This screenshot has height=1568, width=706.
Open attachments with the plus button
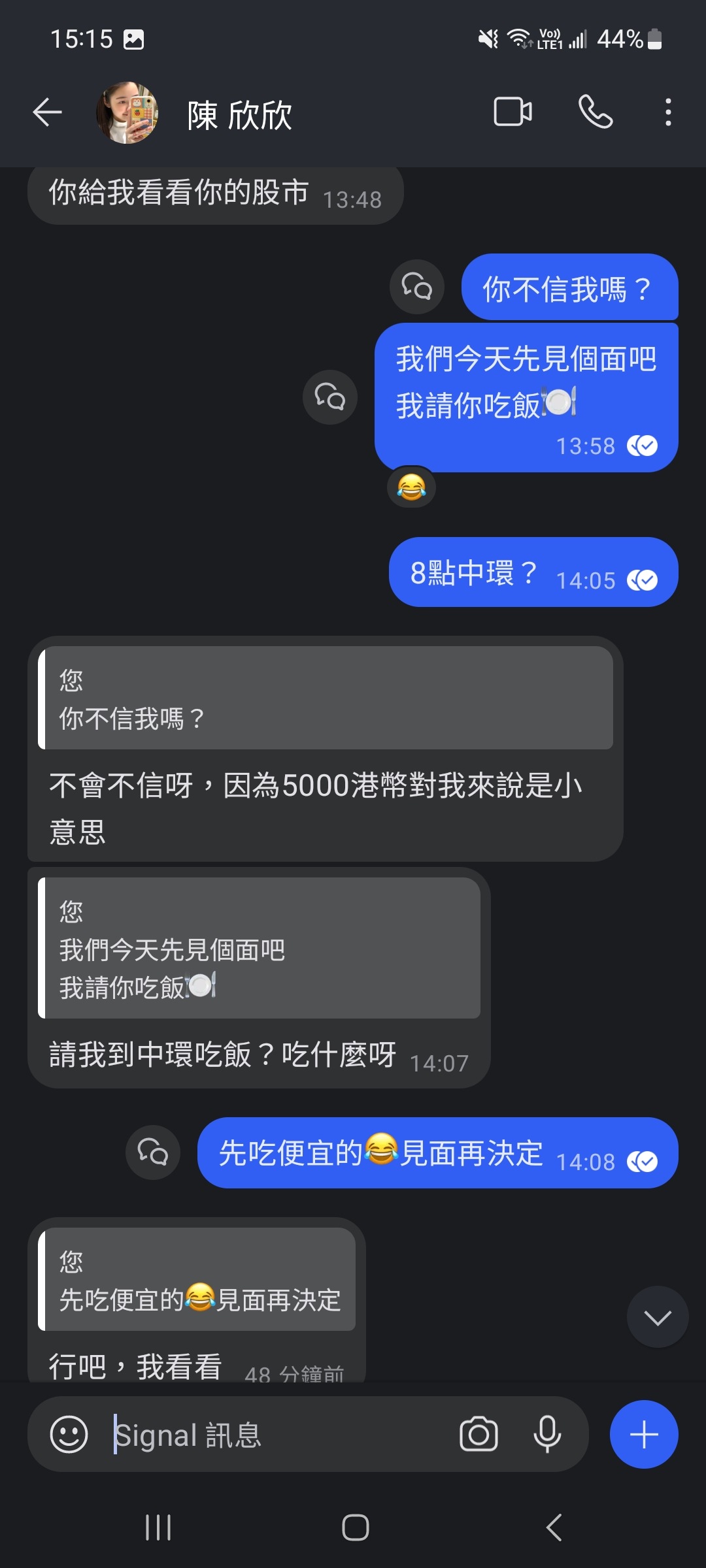pos(644,1435)
